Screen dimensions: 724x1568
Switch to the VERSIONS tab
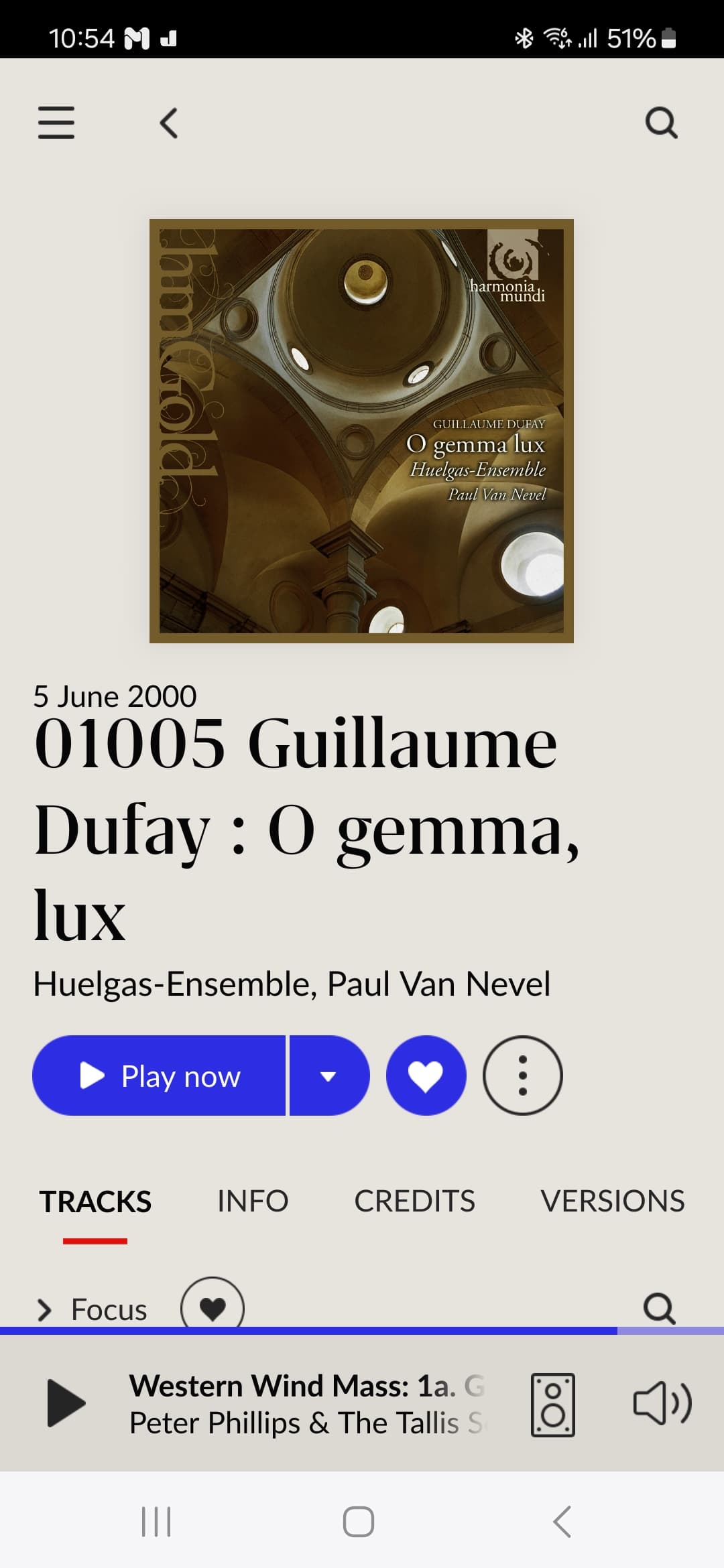point(613,1201)
